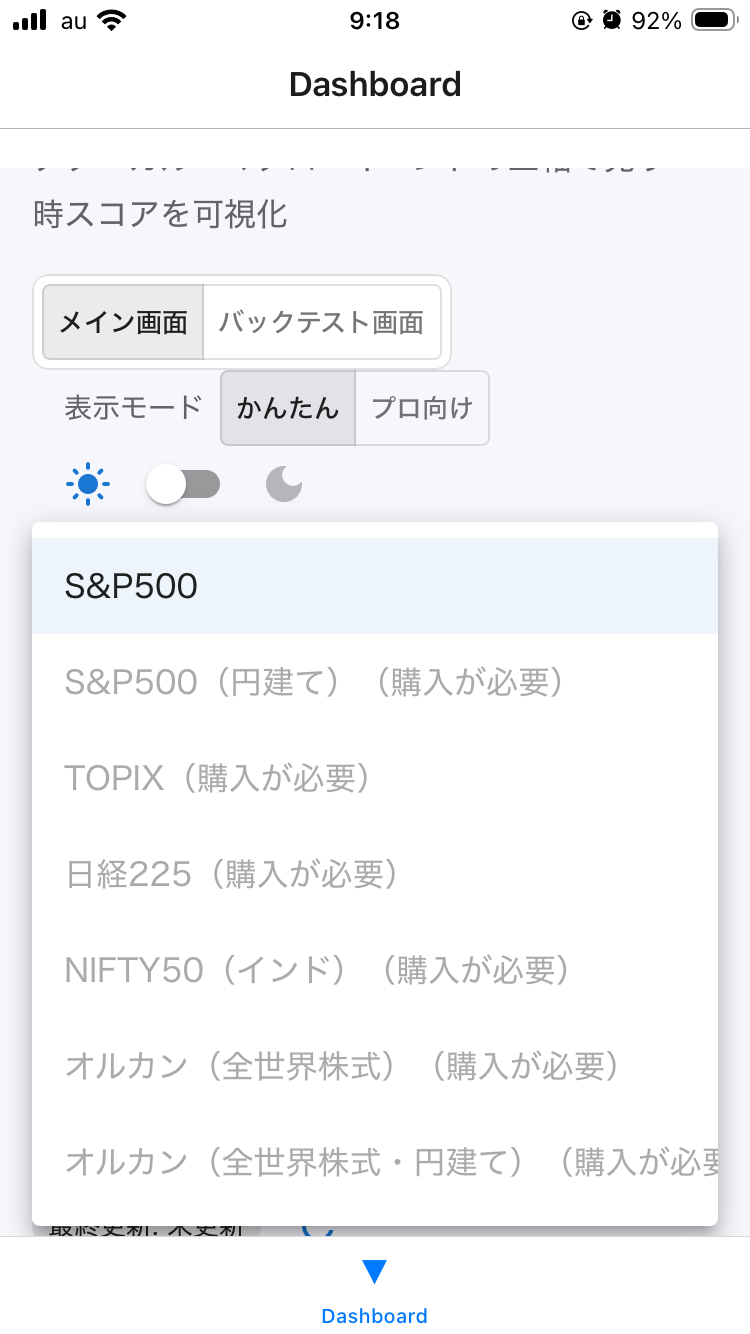Select かんたん display mode
The image size is (750, 1334).
click(288, 408)
